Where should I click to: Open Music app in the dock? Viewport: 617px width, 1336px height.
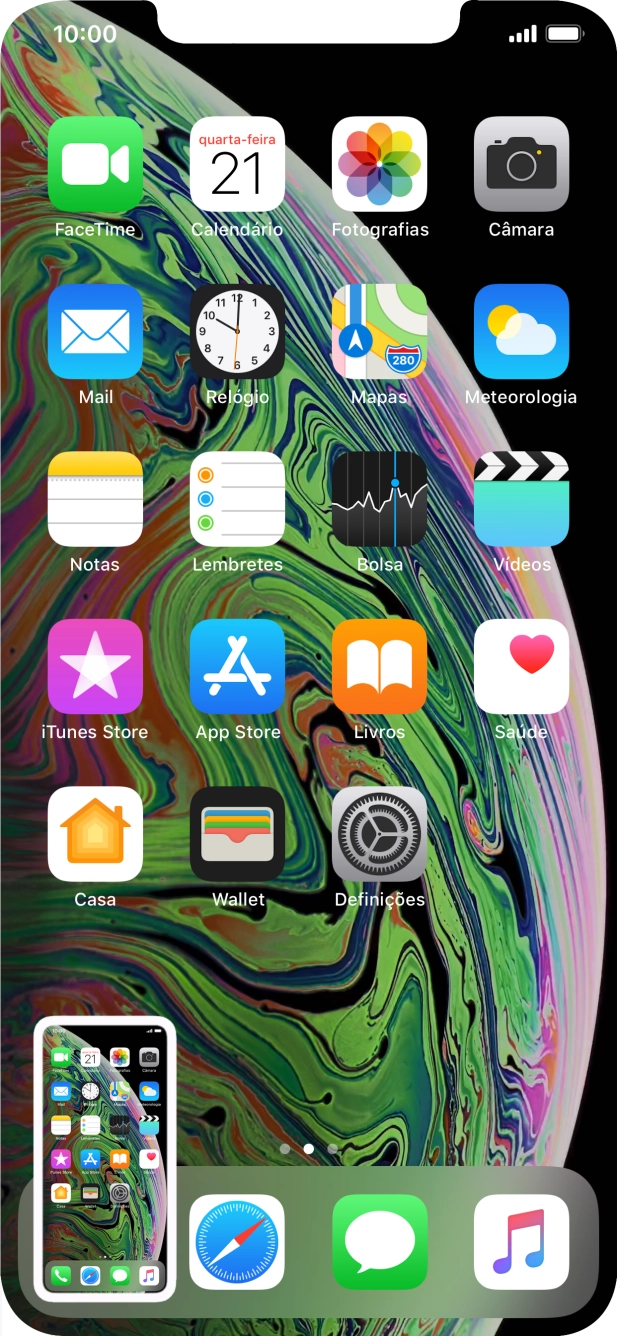click(x=521, y=1241)
